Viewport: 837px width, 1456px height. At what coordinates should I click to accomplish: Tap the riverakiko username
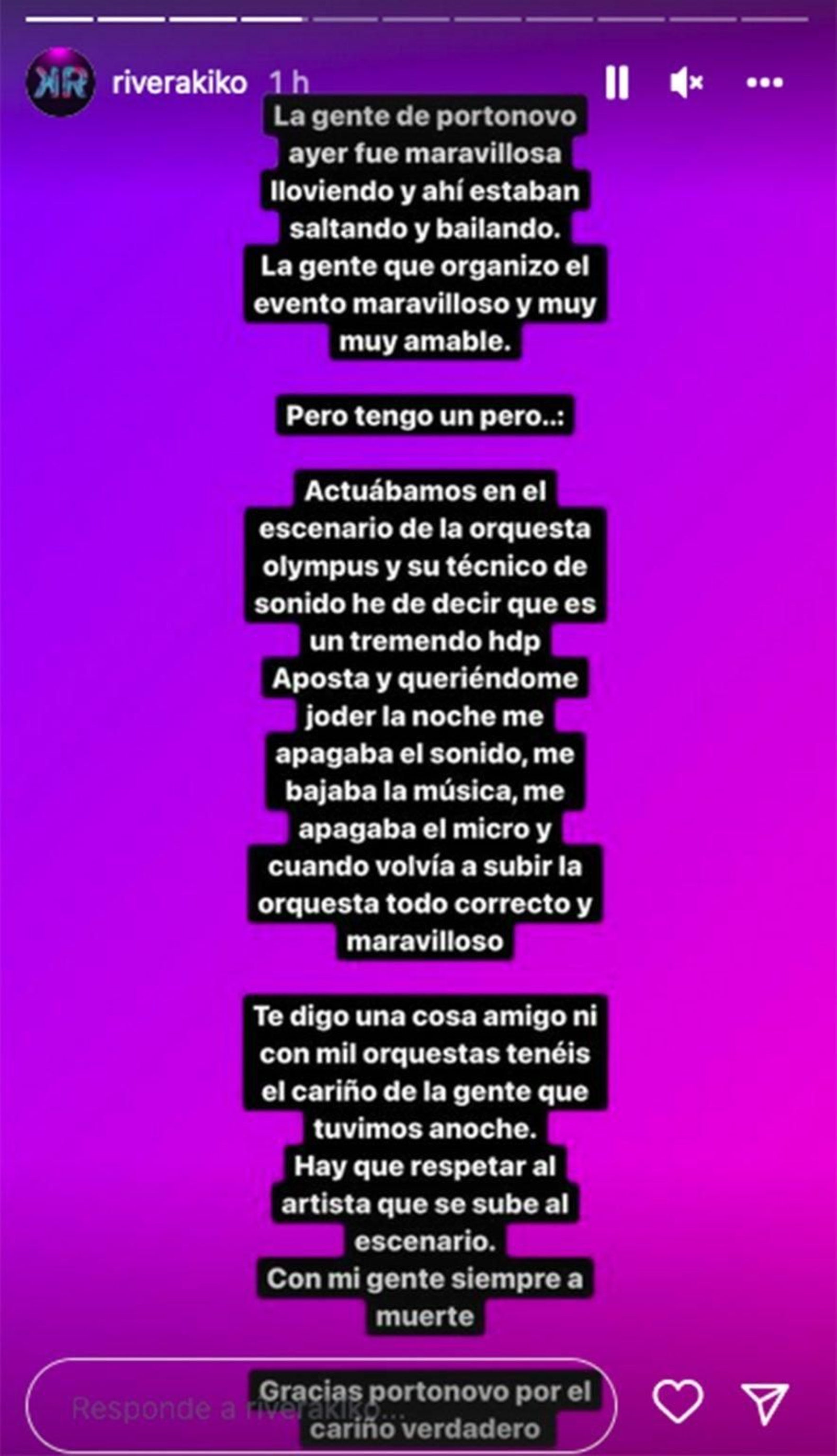[179, 83]
